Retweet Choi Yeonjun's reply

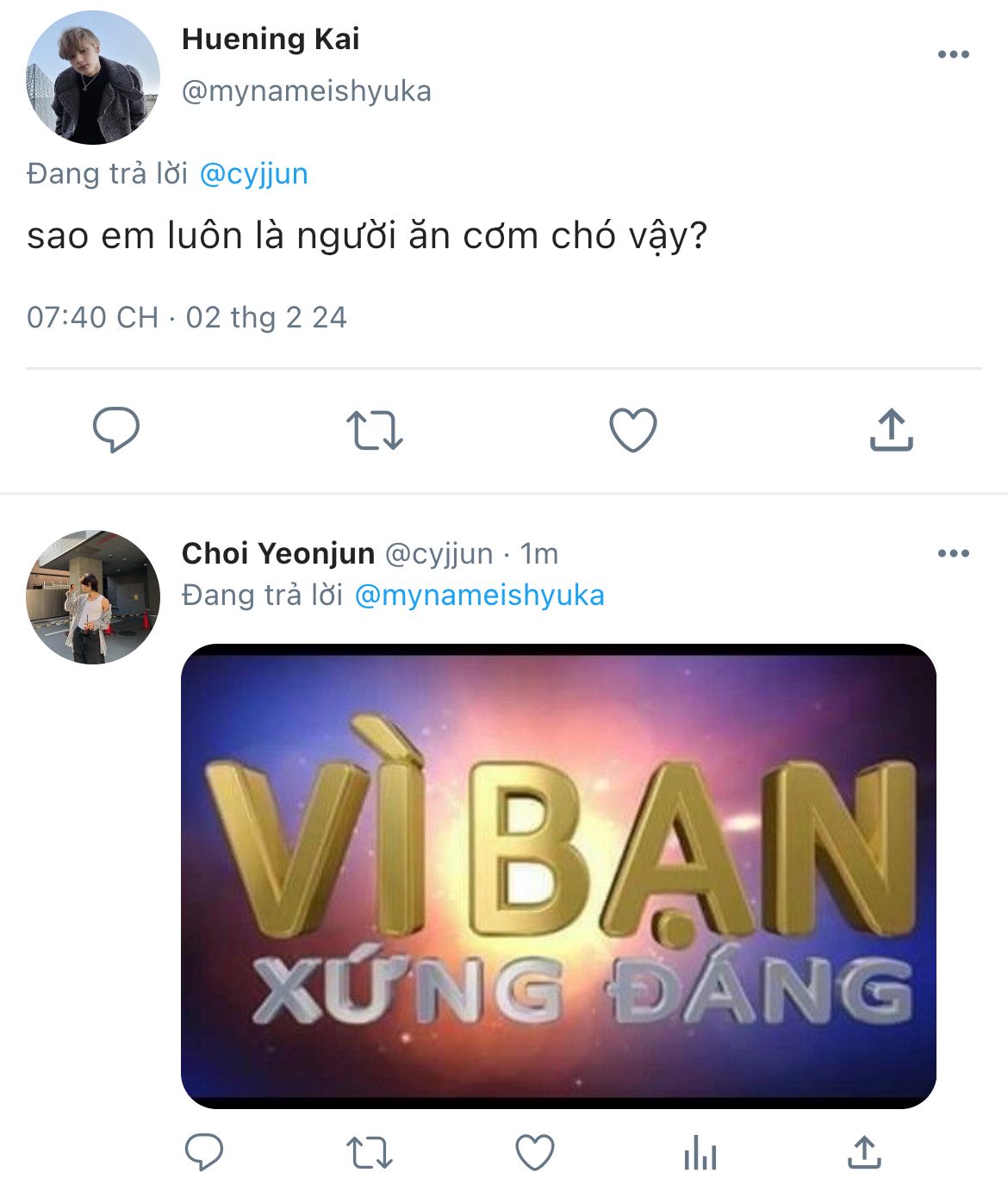click(x=369, y=1152)
